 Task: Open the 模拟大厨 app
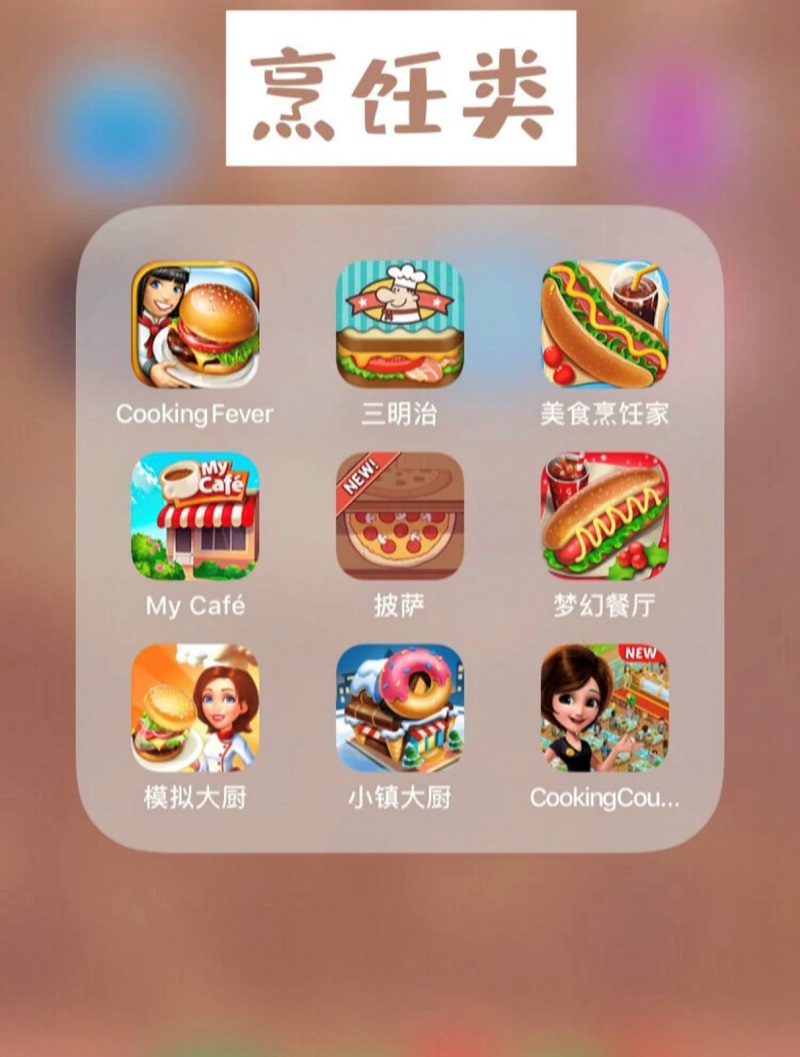click(x=195, y=708)
